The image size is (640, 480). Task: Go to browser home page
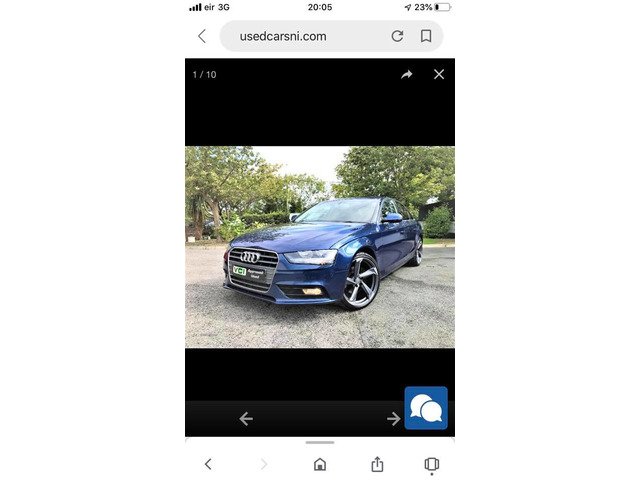[320, 464]
